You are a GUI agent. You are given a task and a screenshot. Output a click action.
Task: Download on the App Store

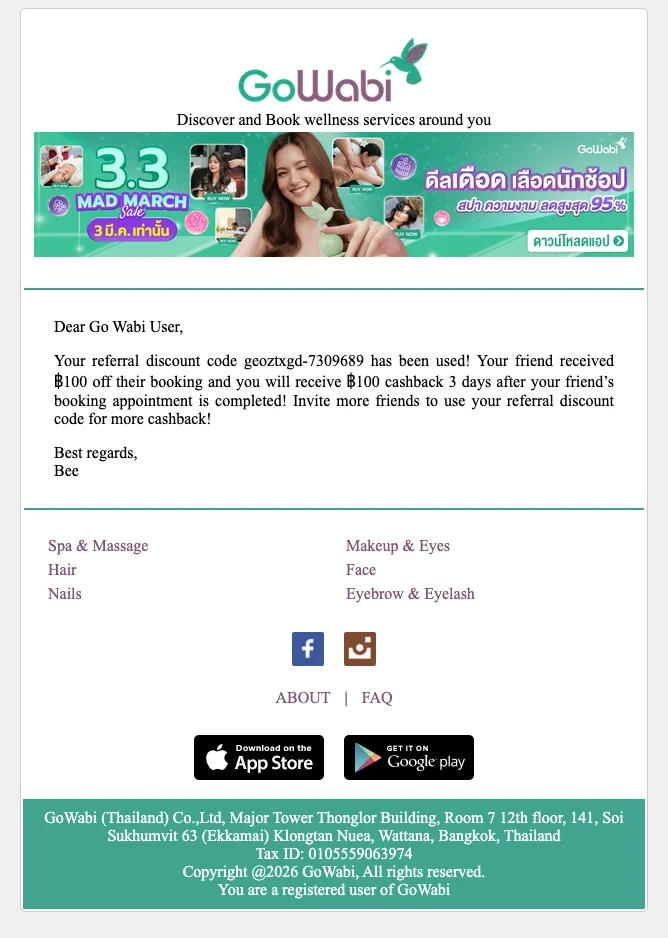tap(259, 758)
